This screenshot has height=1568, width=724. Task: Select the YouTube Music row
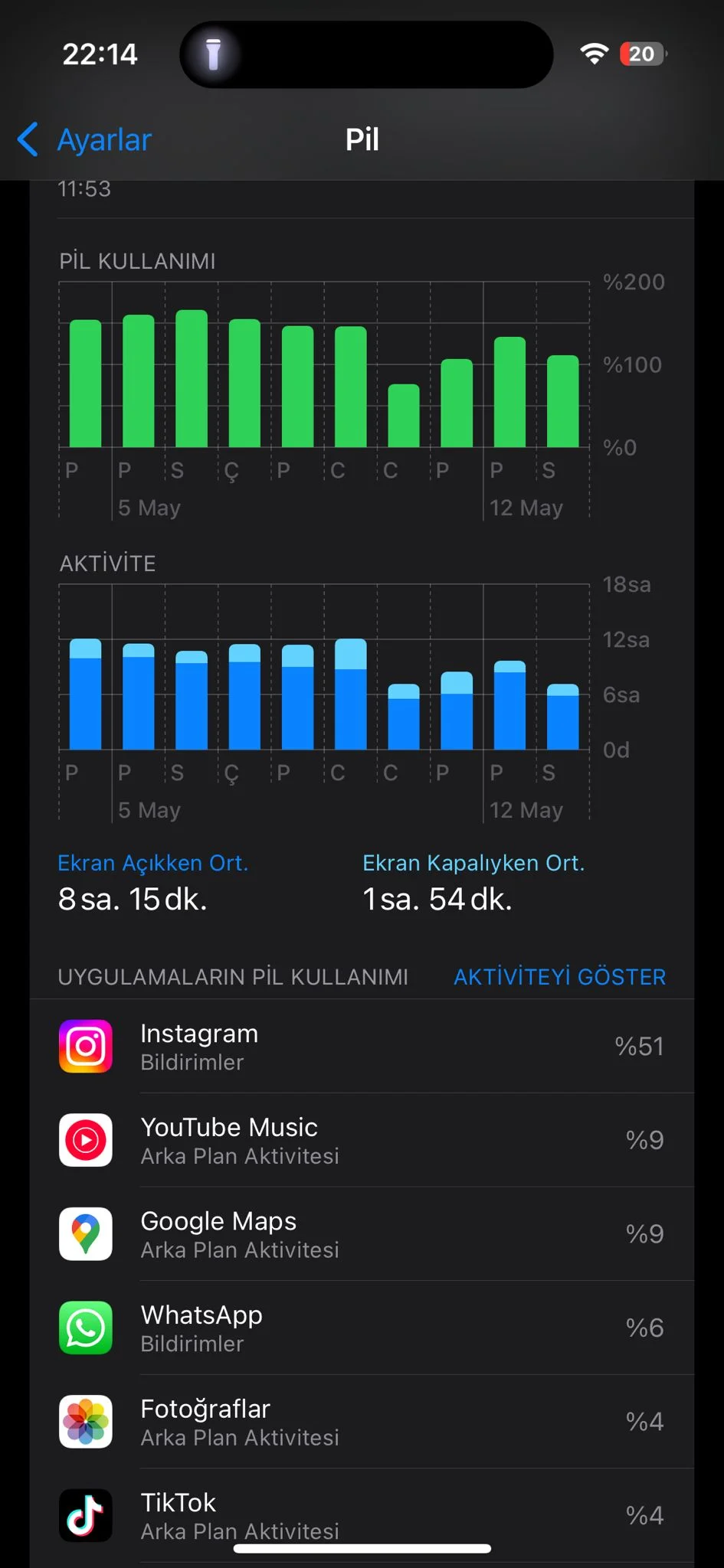[362, 1140]
